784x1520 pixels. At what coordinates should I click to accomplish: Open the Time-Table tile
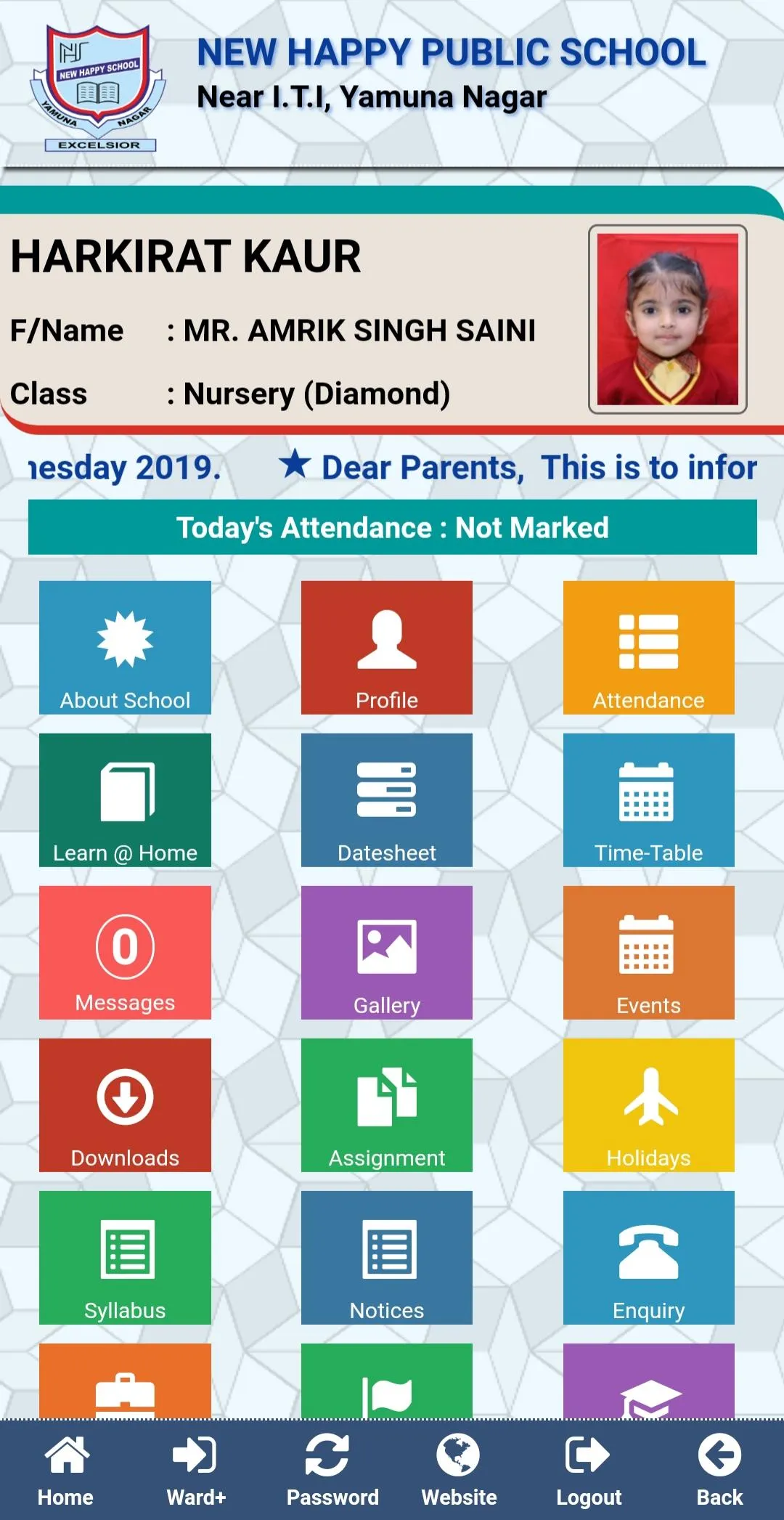tap(648, 800)
